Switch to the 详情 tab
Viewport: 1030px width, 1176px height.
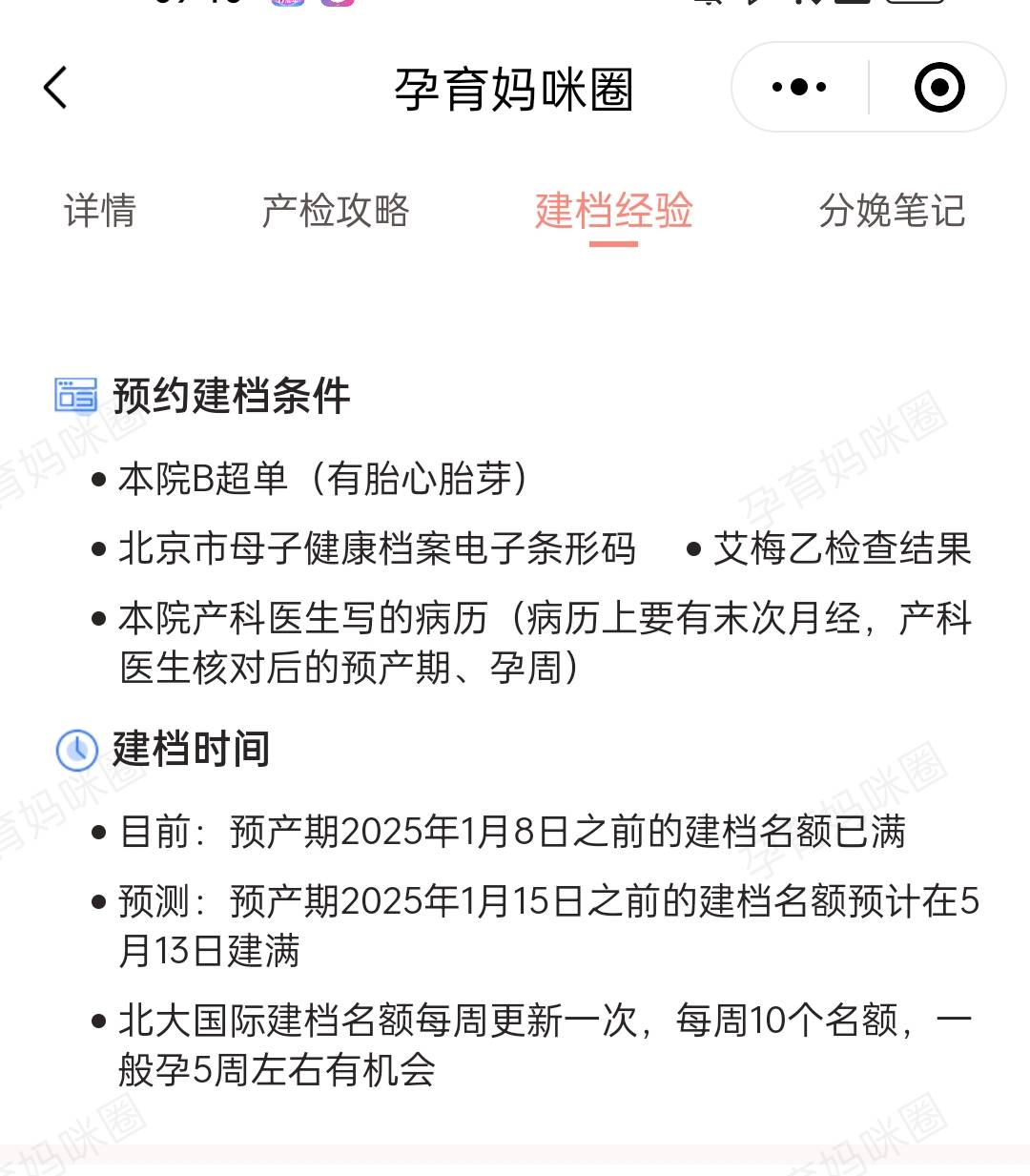[100, 212]
